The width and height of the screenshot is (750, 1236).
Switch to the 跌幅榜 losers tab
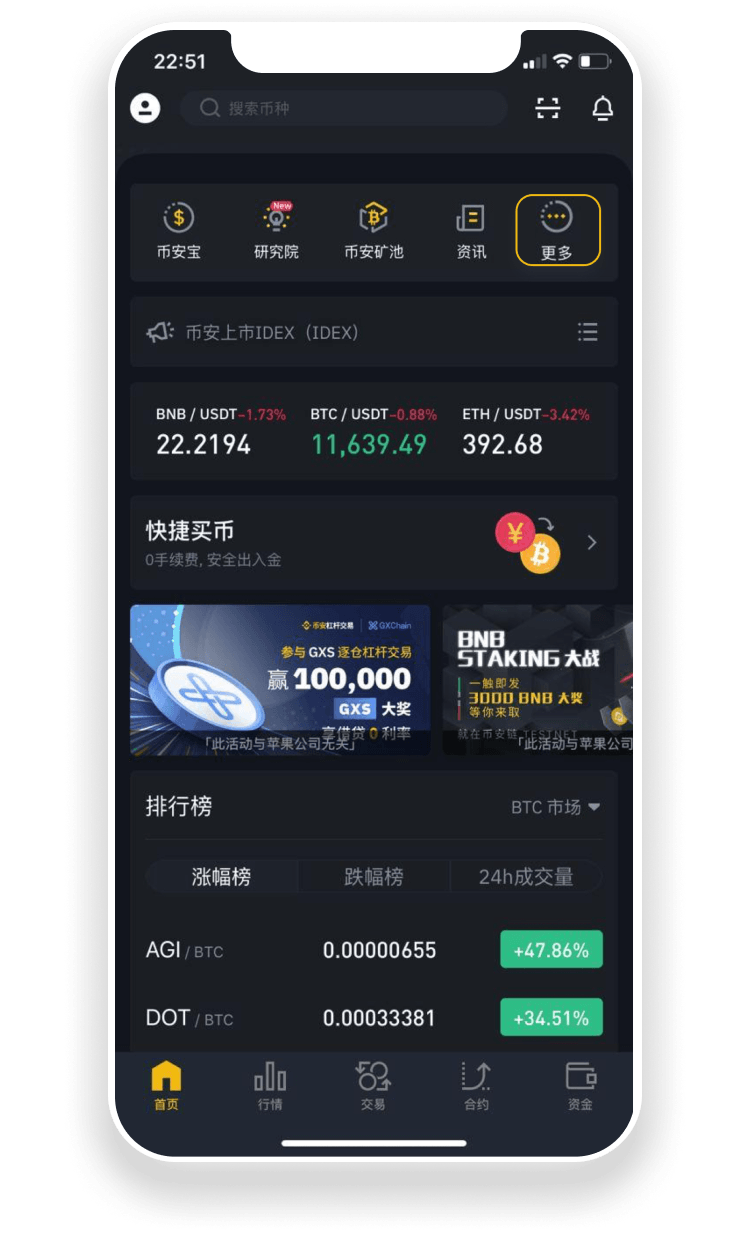[x=373, y=877]
